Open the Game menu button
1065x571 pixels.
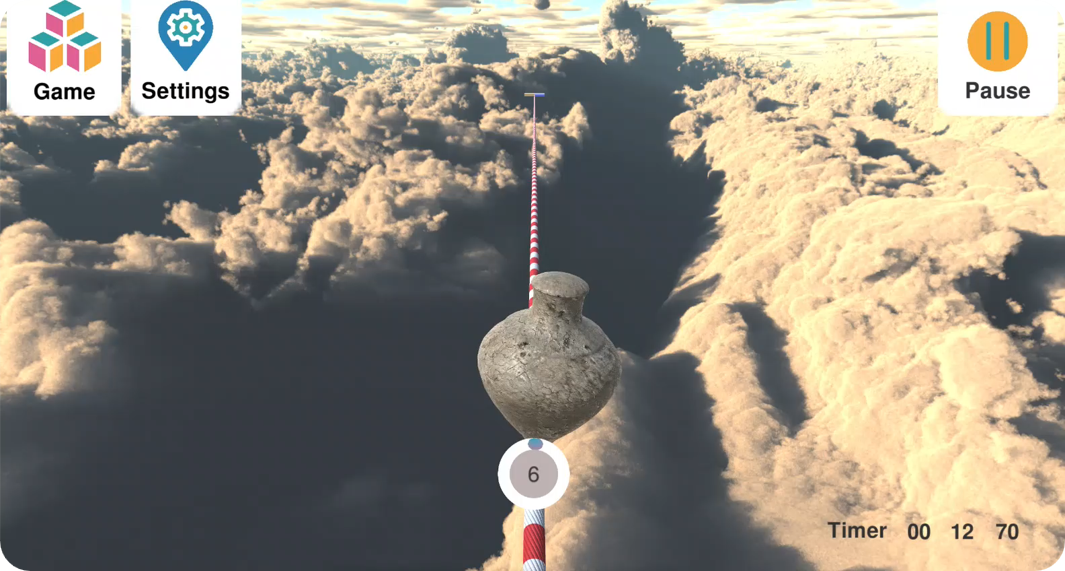pyautogui.click(x=64, y=55)
